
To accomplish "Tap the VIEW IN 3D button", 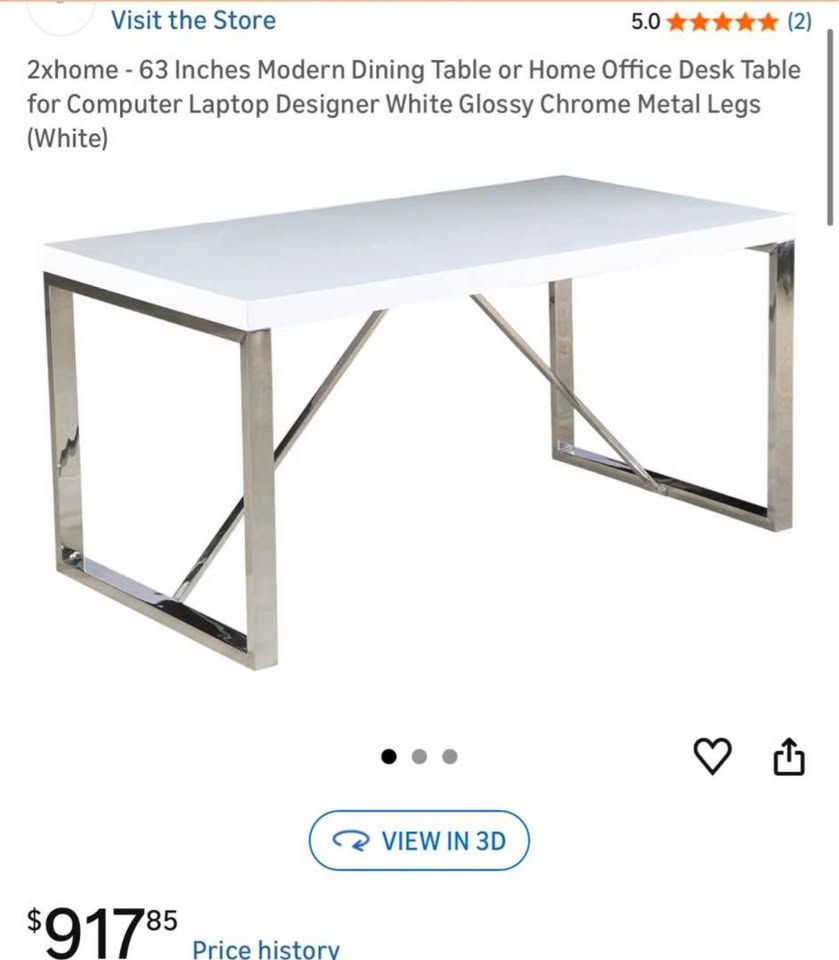I will 419,840.
